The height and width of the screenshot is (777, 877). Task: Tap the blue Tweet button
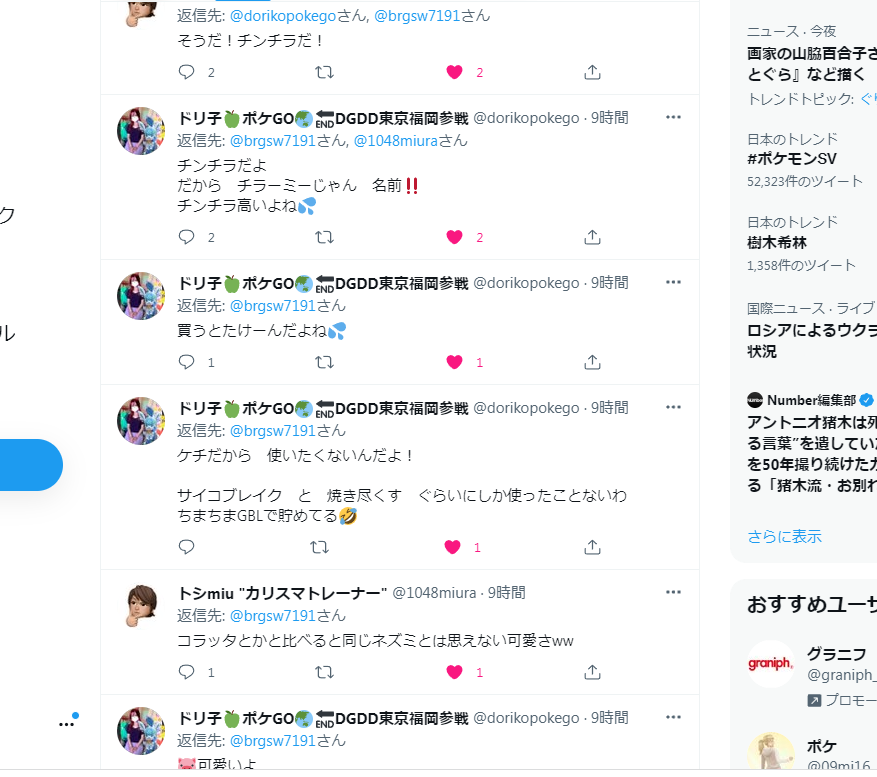click(x=30, y=465)
